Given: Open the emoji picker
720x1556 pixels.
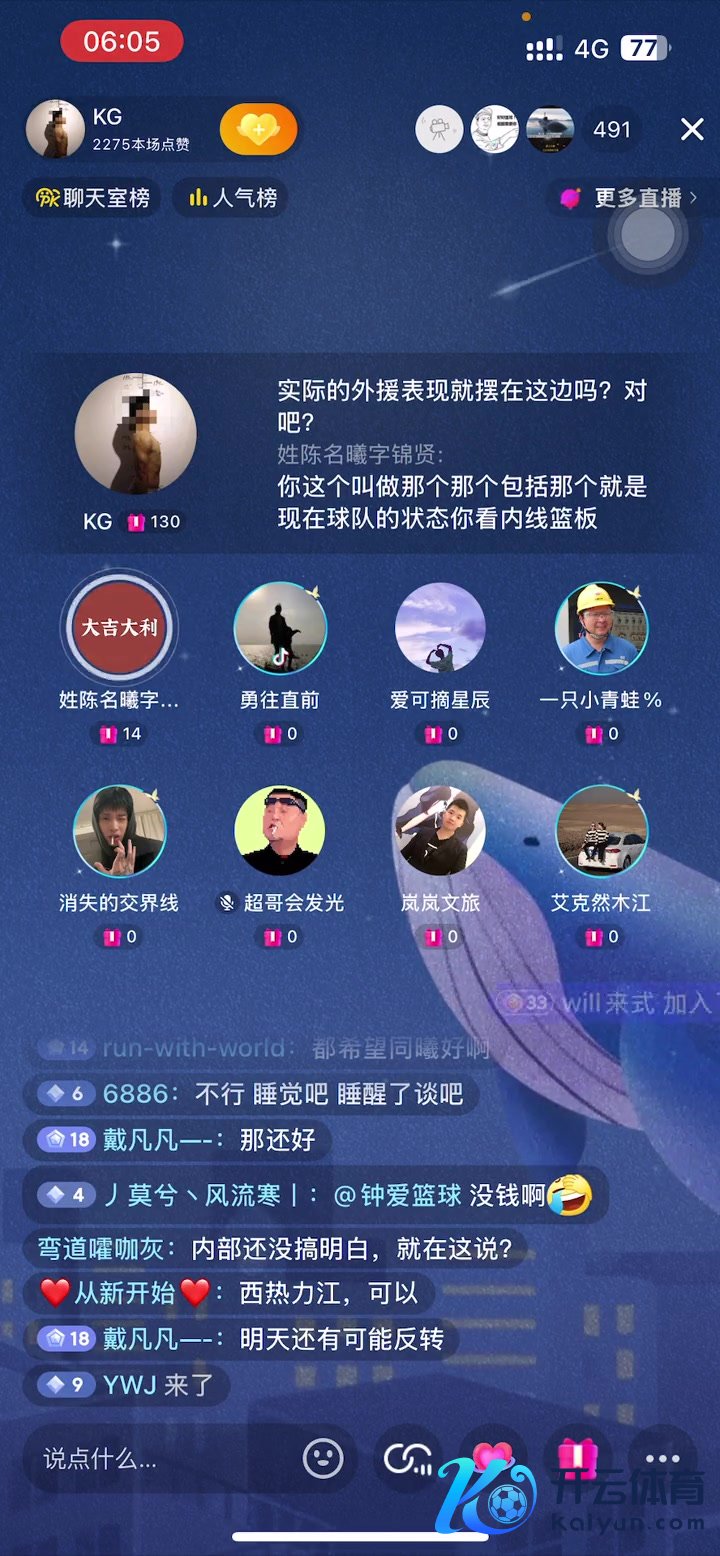Looking at the screenshot, I should tap(323, 1459).
